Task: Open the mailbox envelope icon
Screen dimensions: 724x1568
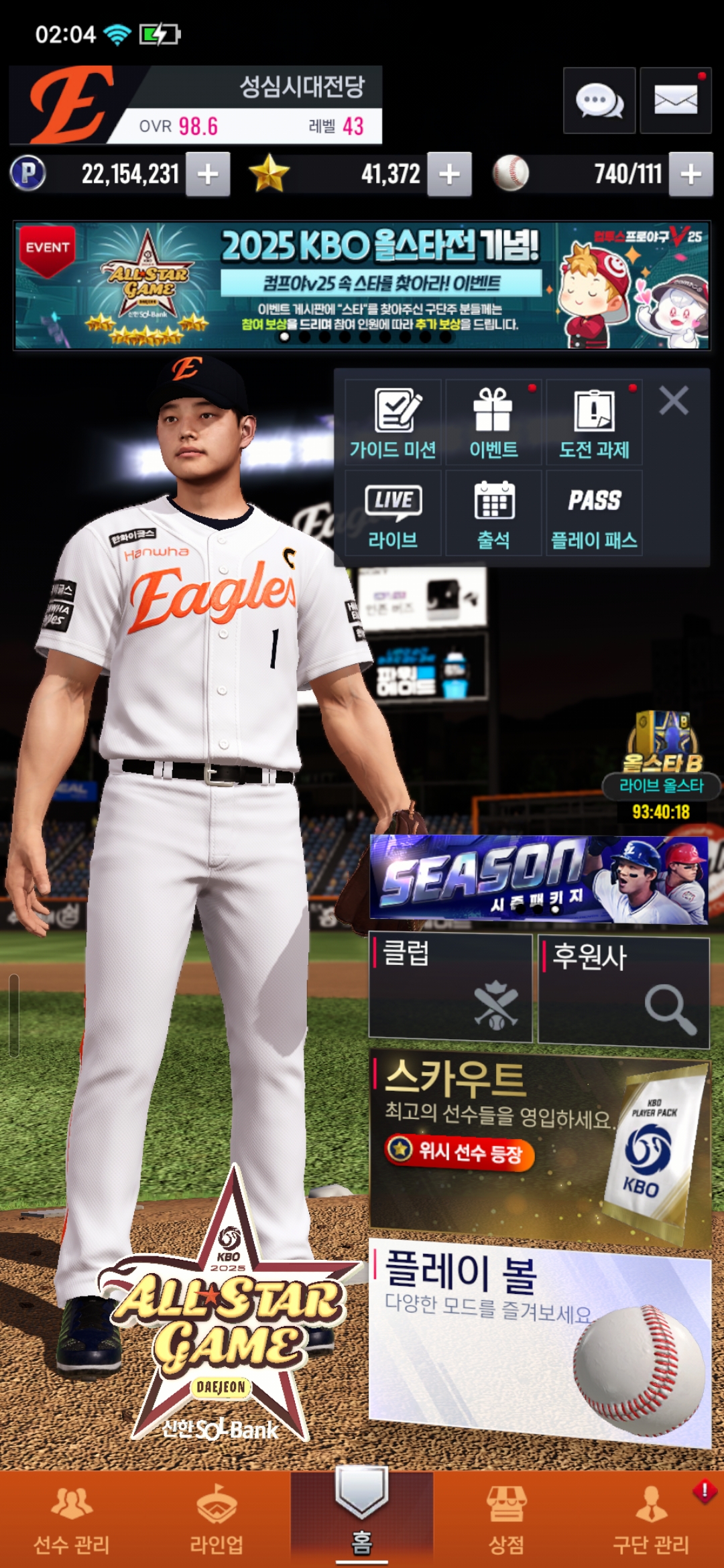Action: point(675,101)
